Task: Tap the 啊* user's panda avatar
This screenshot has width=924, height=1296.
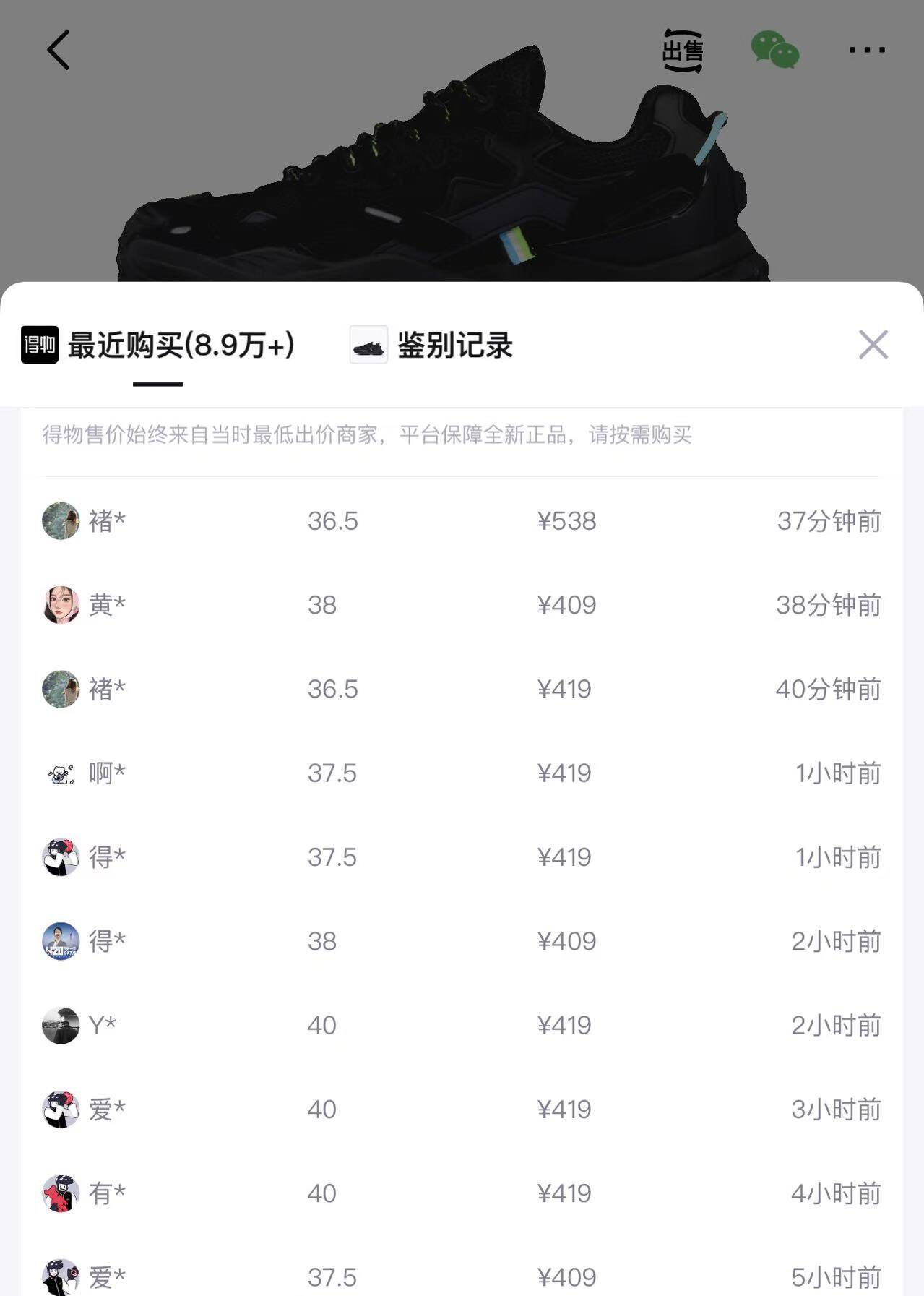Action: 61,773
